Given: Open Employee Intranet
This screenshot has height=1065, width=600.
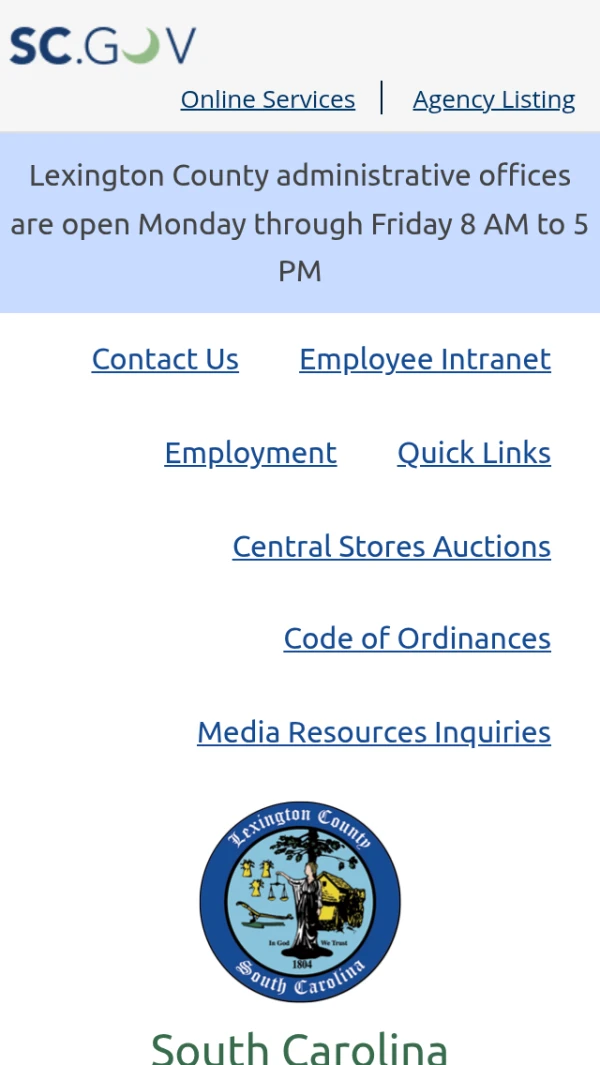Looking at the screenshot, I should 424,359.
